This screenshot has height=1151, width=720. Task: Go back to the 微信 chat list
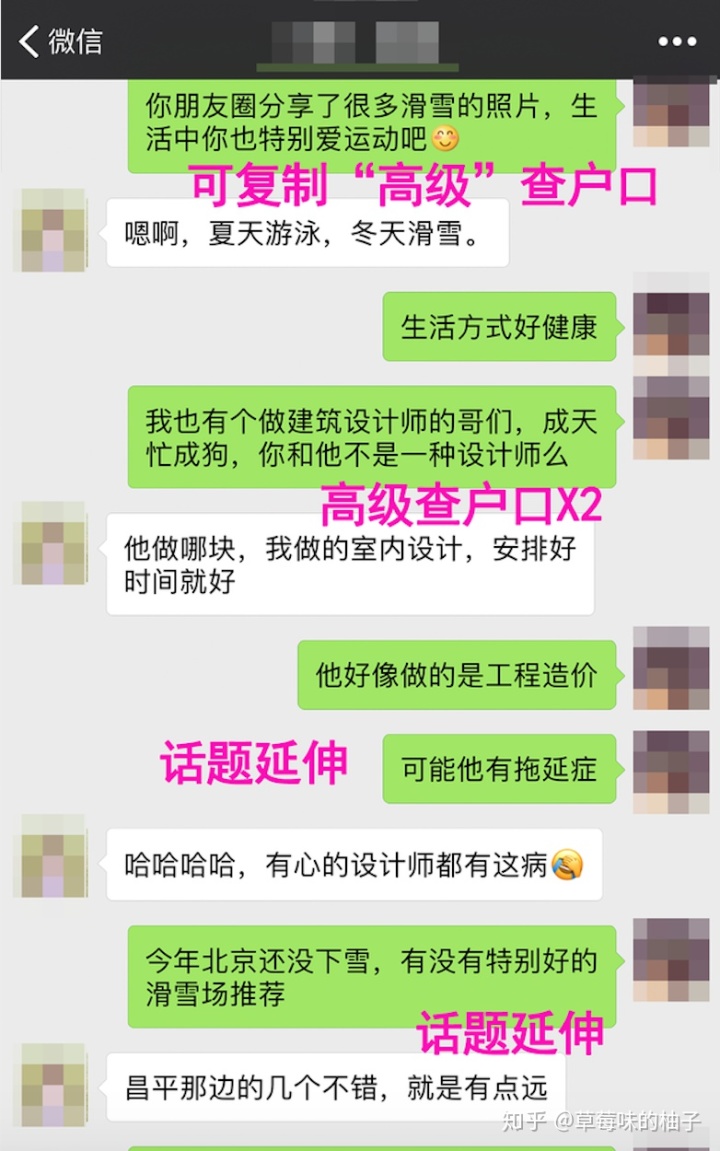(x=60, y=41)
